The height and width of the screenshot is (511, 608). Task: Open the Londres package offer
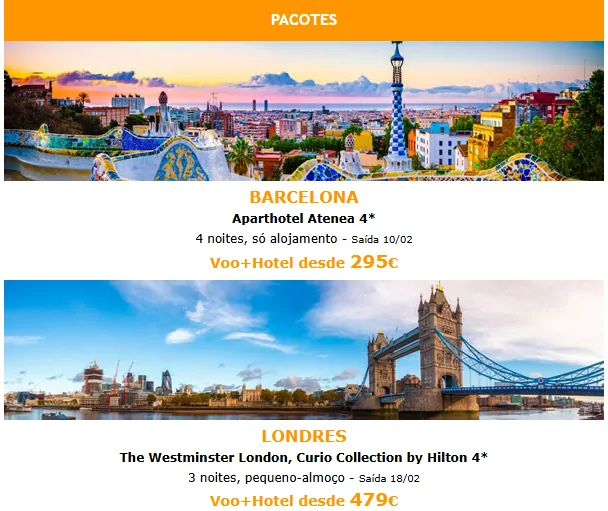click(304, 436)
